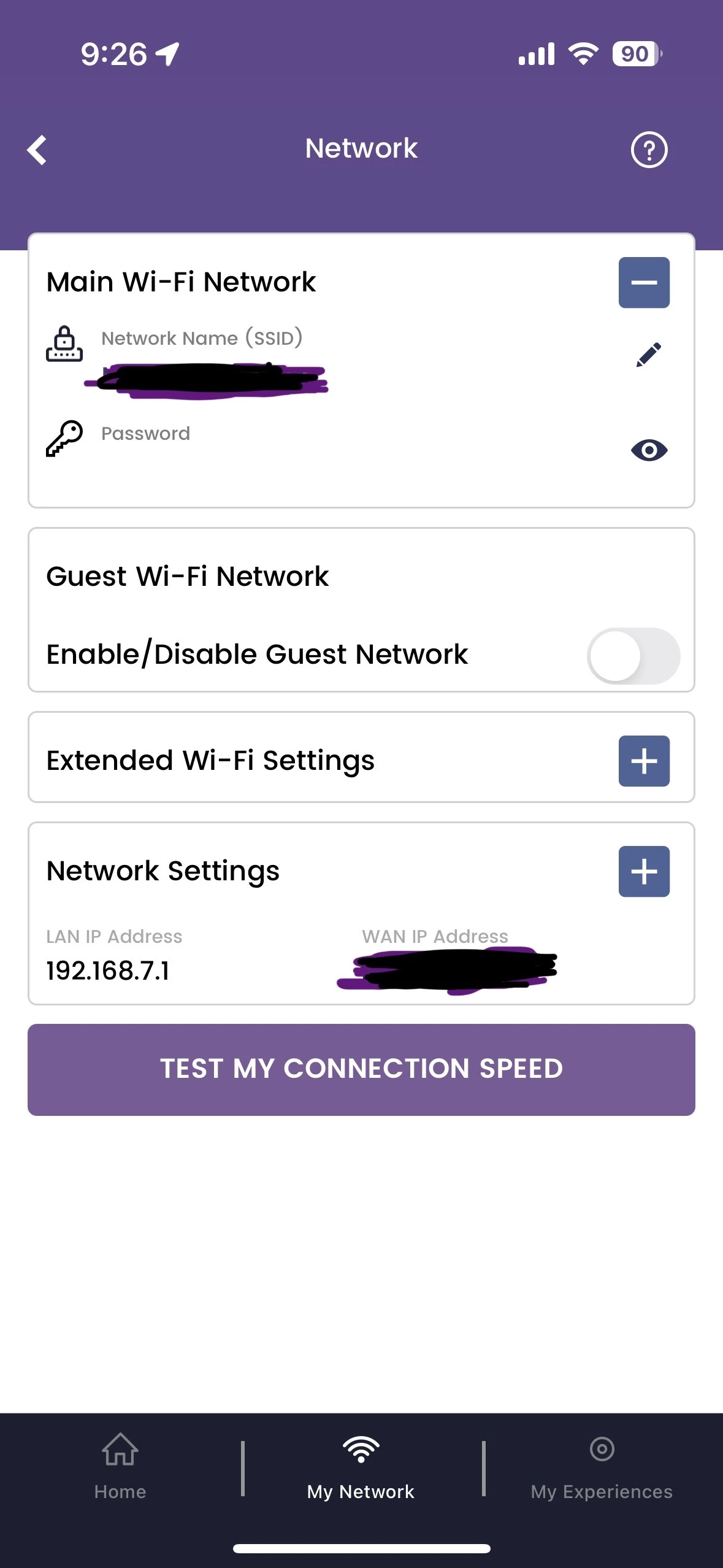Expand the Network Settings section
Image resolution: width=723 pixels, height=1568 pixels.
644,871
